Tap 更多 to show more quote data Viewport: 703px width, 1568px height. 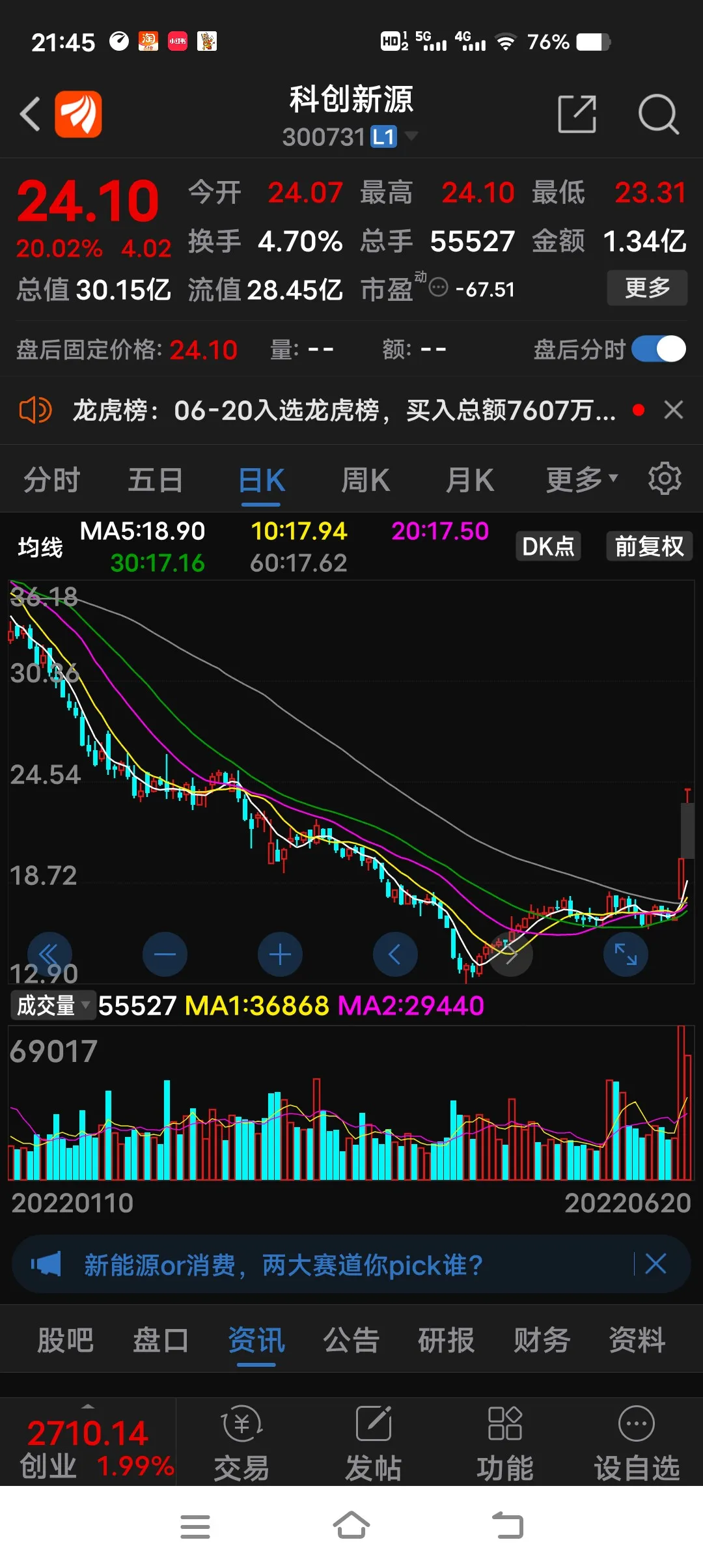pos(646,288)
